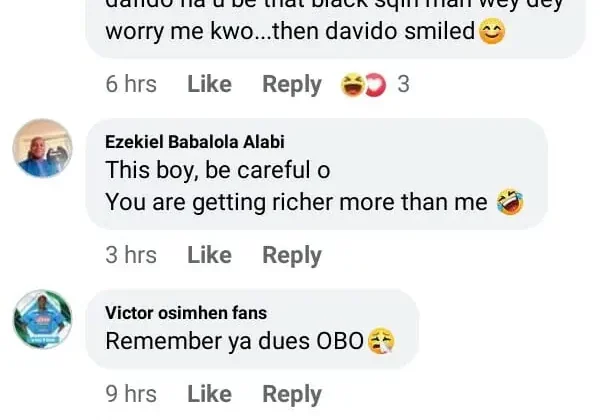Tap the name Ezekiel Babalola Alabi
The width and height of the screenshot is (600, 420).
click(x=194, y=143)
